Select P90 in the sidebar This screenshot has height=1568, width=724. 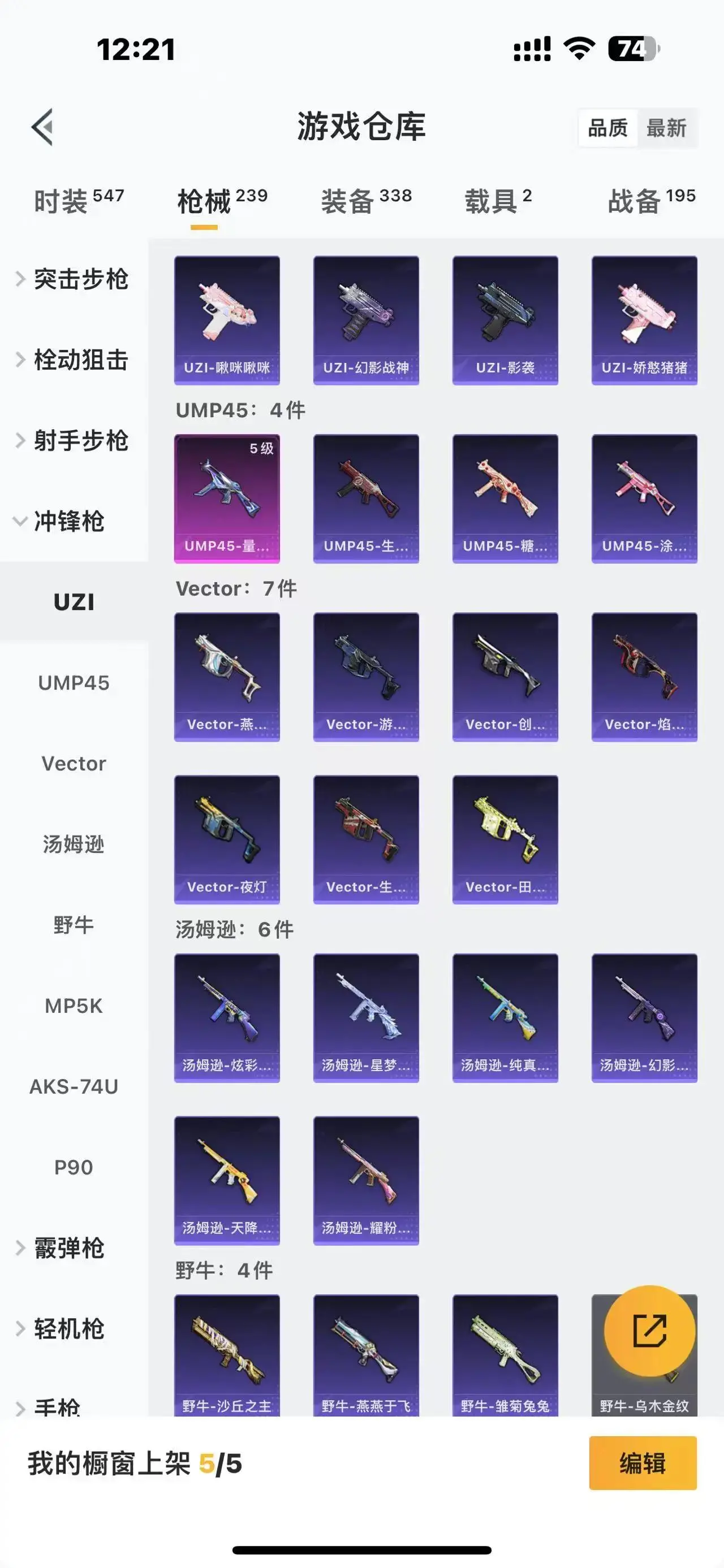[x=74, y=1167]
